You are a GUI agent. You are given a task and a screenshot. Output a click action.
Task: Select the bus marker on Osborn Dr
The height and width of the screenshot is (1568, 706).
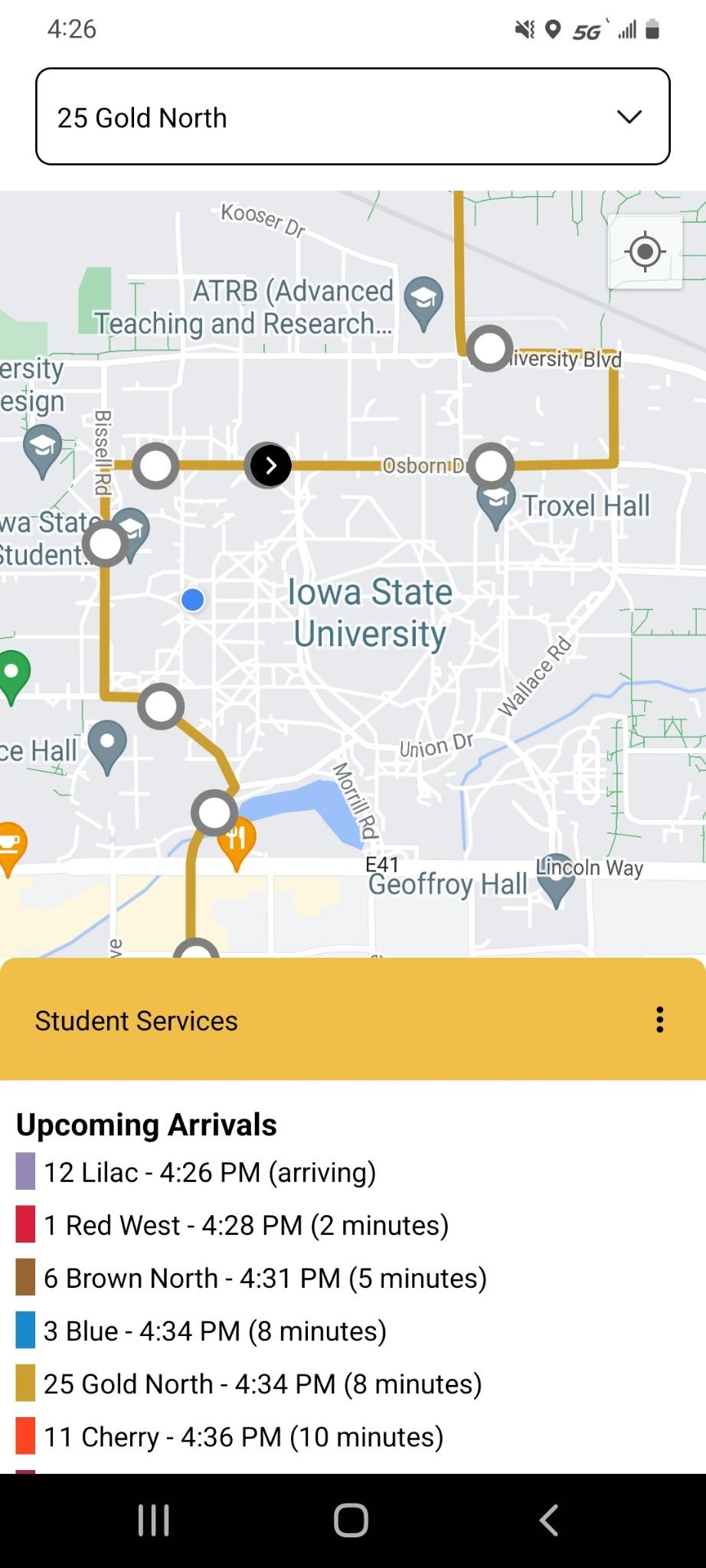coord(268,465)
